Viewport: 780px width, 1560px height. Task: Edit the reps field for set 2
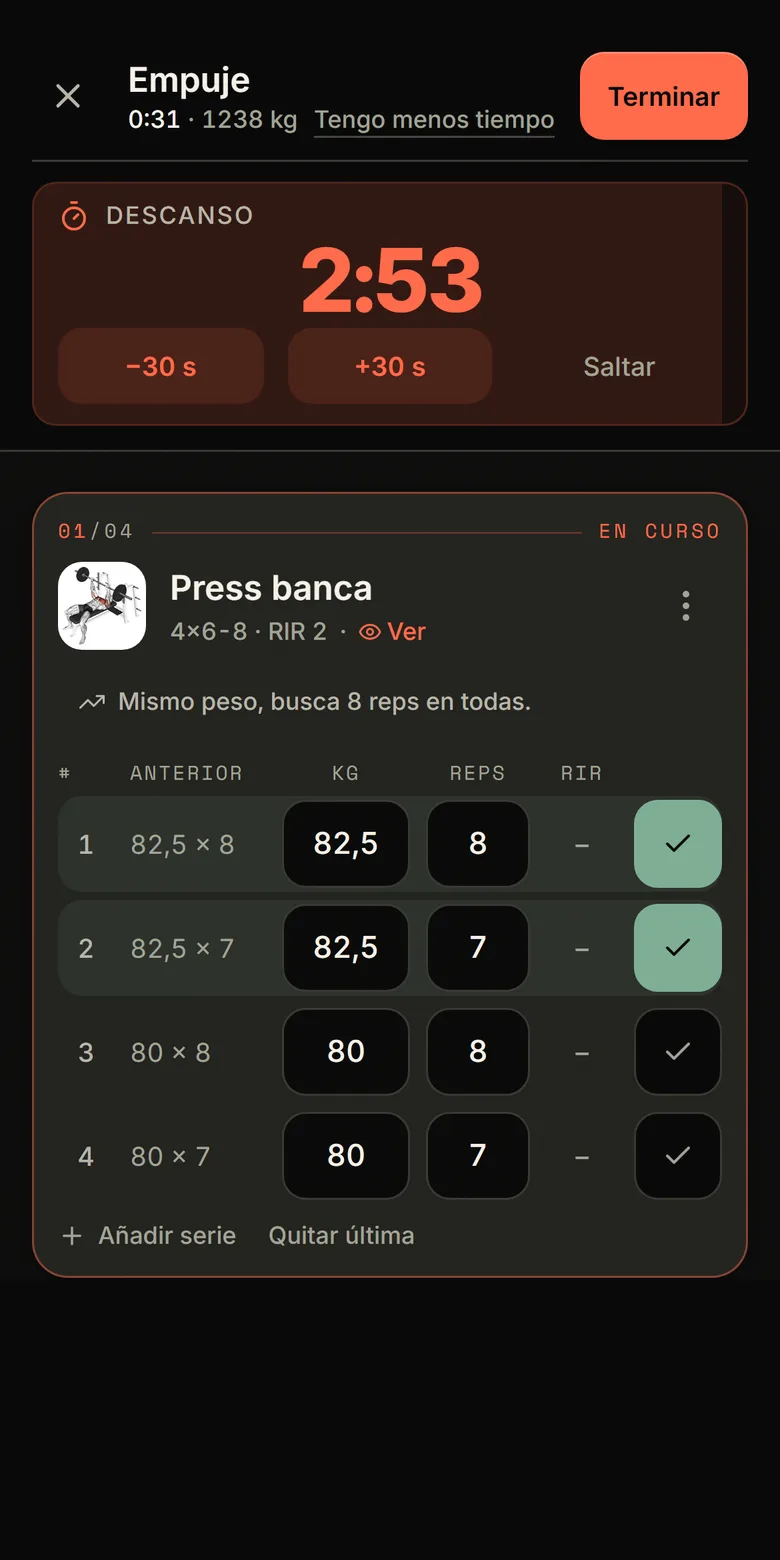tap(478, 948)
